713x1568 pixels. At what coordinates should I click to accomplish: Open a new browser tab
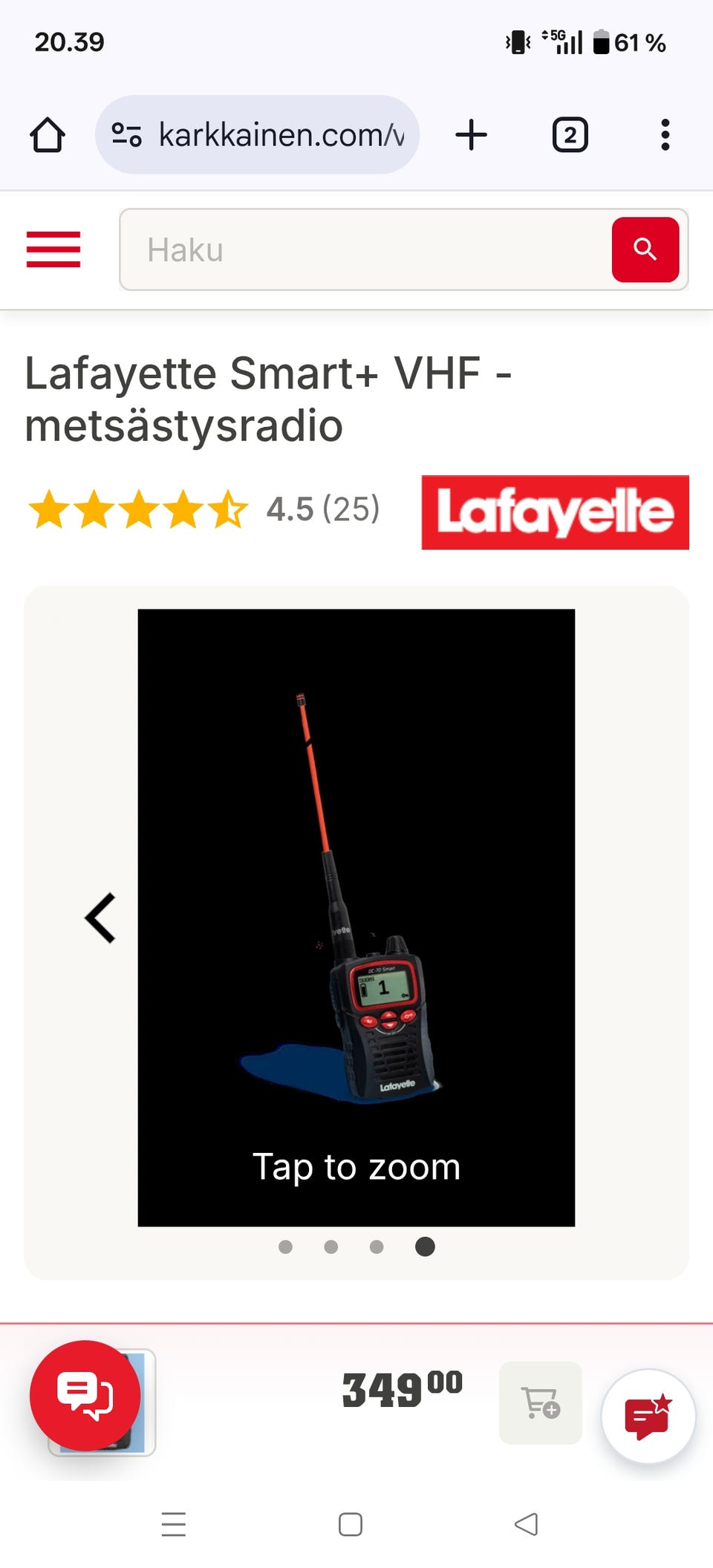pos(471,135)
